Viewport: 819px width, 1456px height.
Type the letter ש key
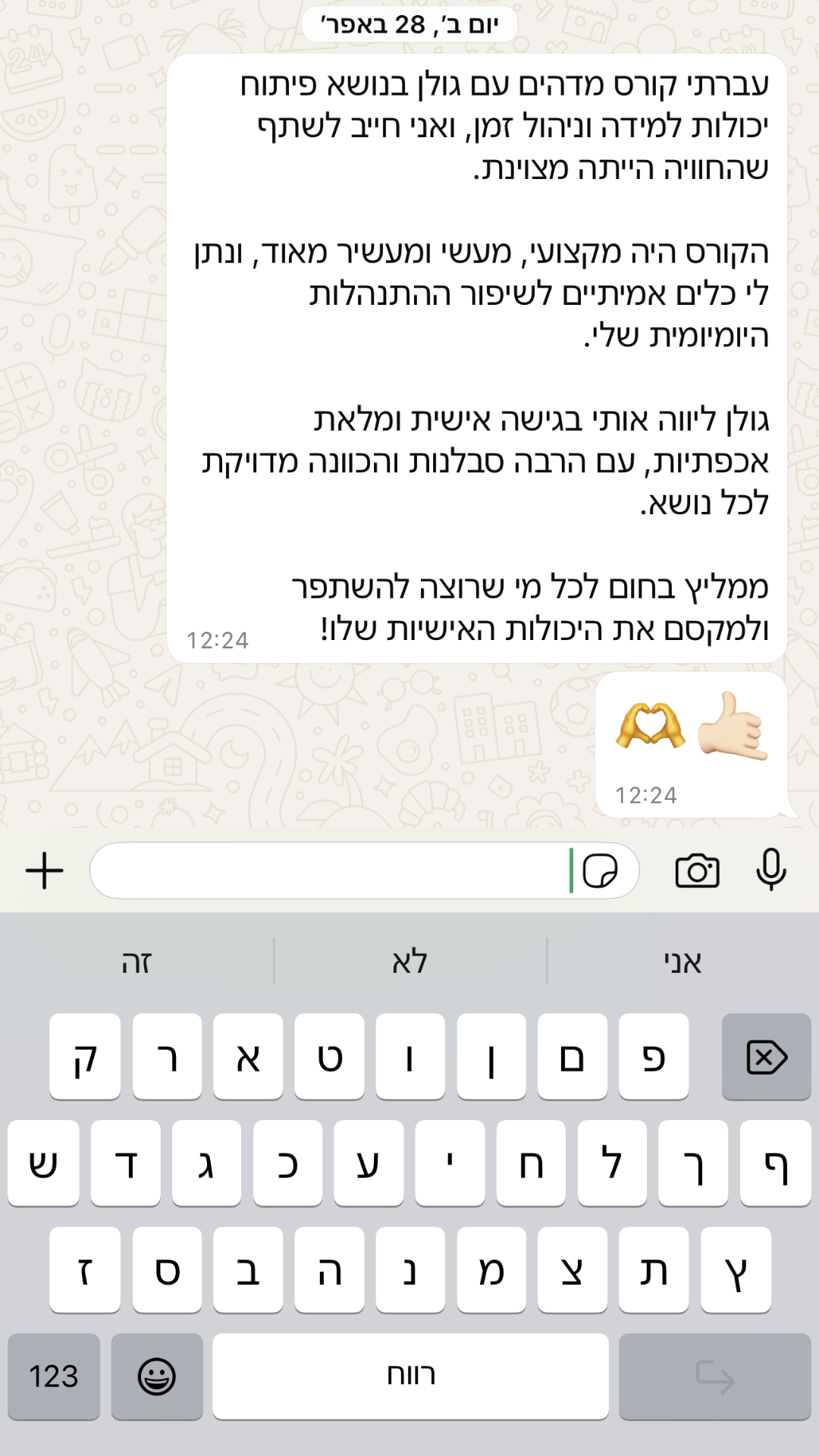(43, 1163)
